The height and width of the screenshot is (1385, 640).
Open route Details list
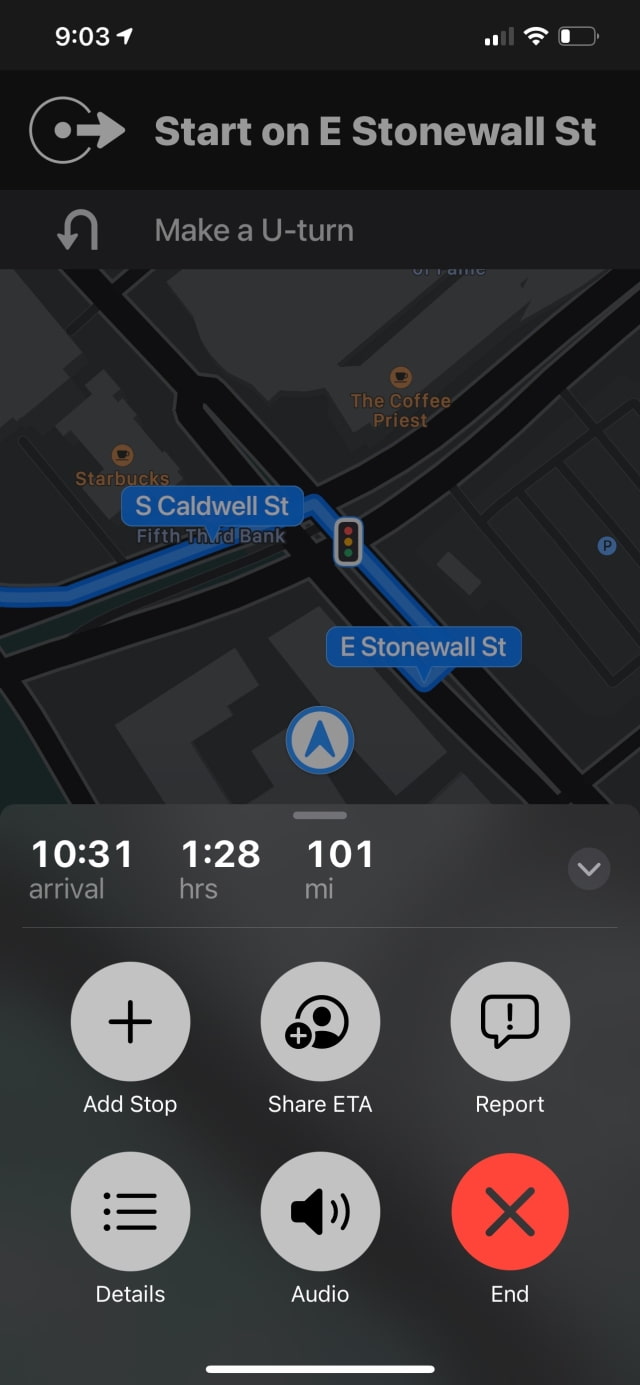point(130,1212)
